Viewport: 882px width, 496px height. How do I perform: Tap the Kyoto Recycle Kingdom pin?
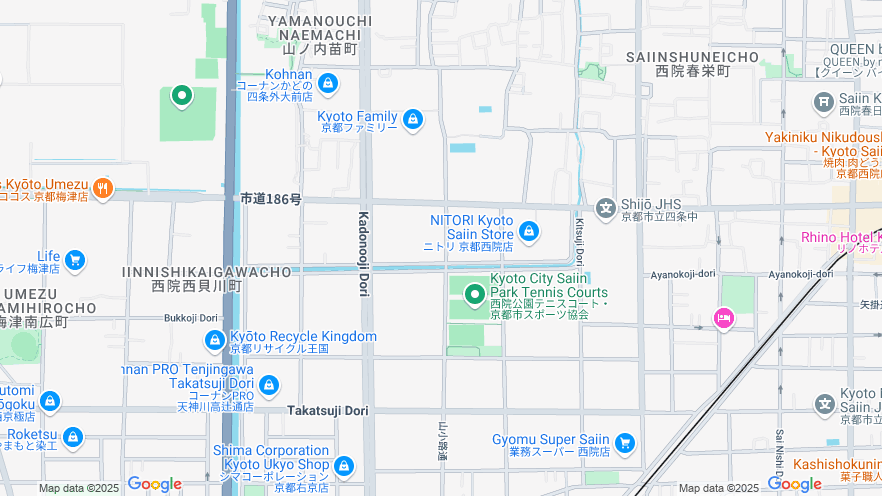coord(214,342)
